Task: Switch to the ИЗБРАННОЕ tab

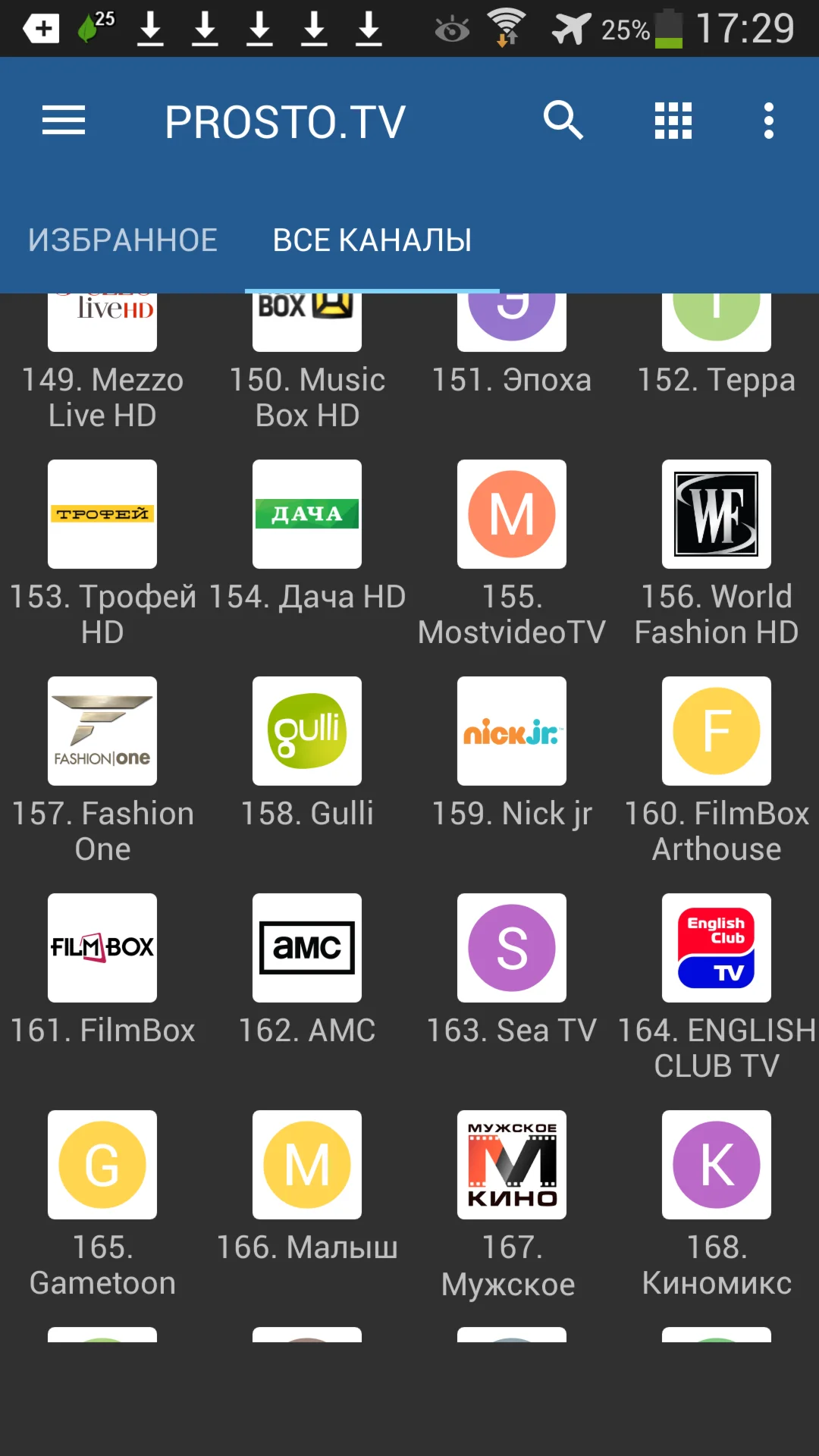Action: click(x=123, y=240)
